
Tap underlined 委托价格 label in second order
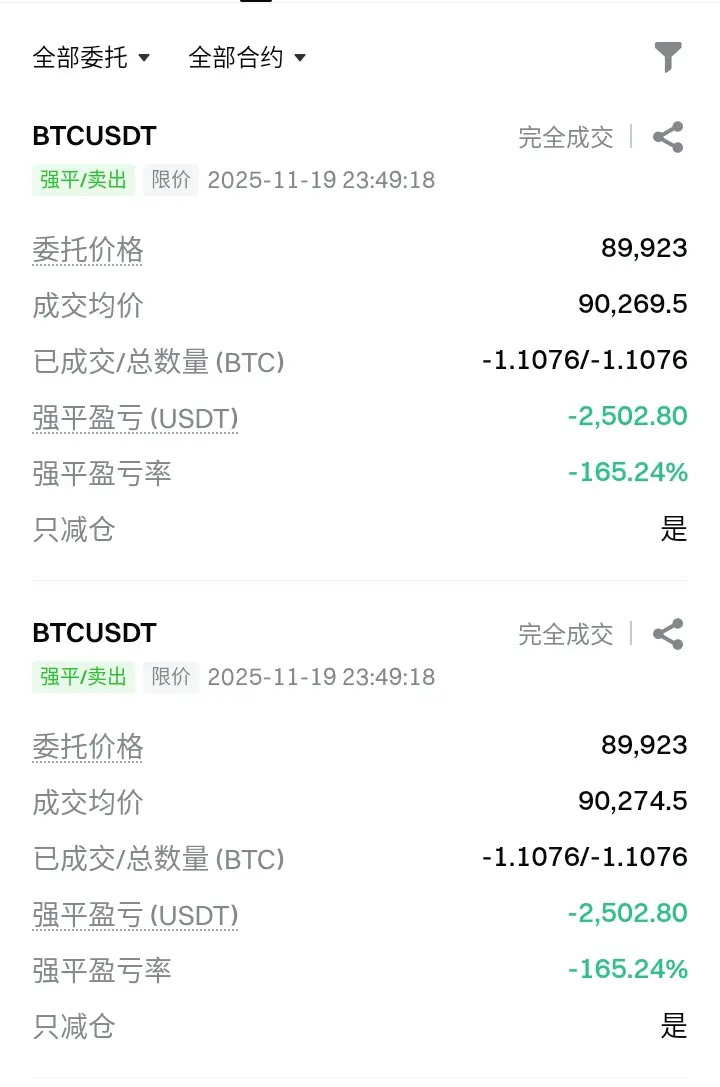pos(88,747)
